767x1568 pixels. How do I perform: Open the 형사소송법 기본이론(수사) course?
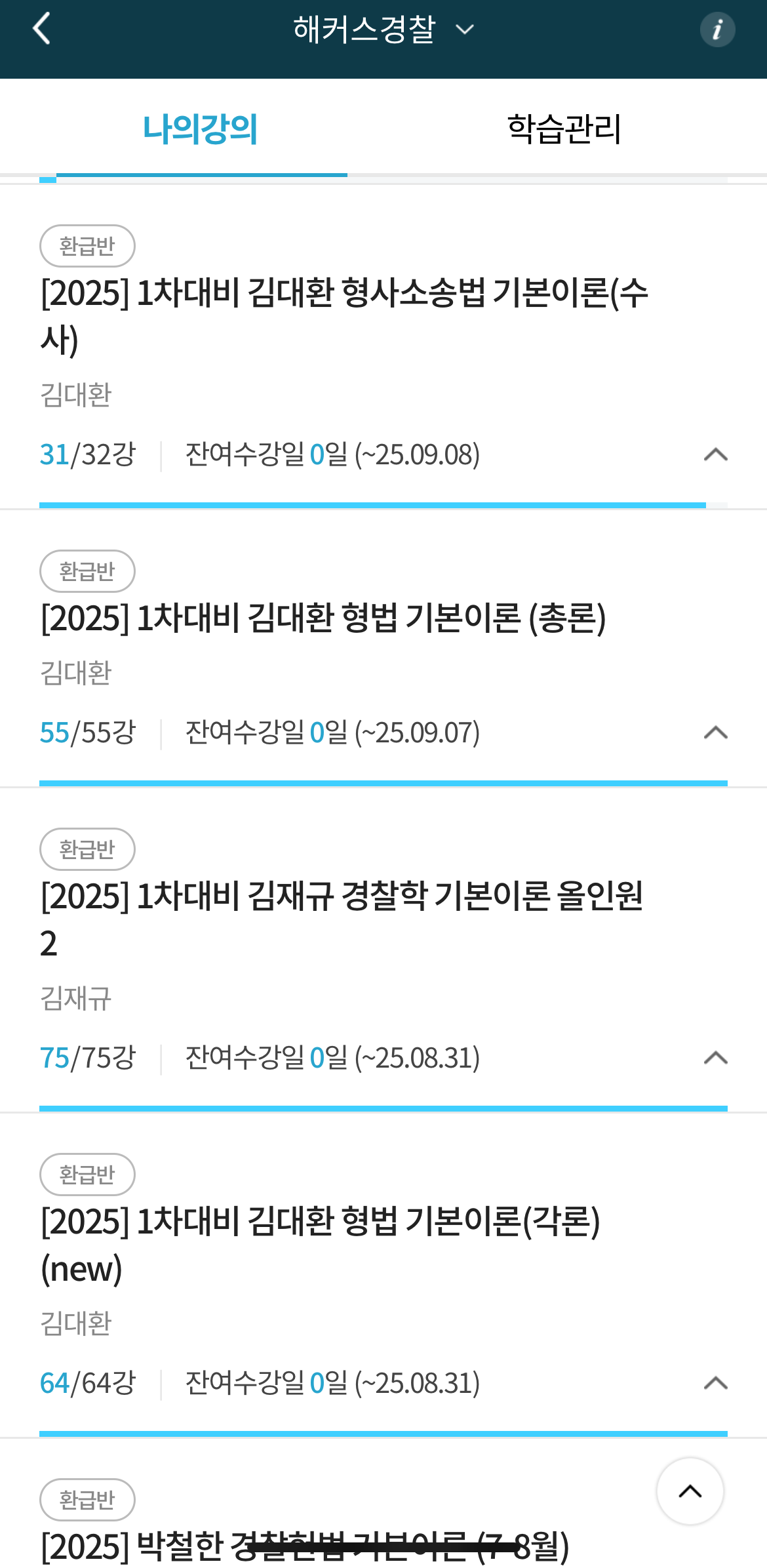pos(344,315)
